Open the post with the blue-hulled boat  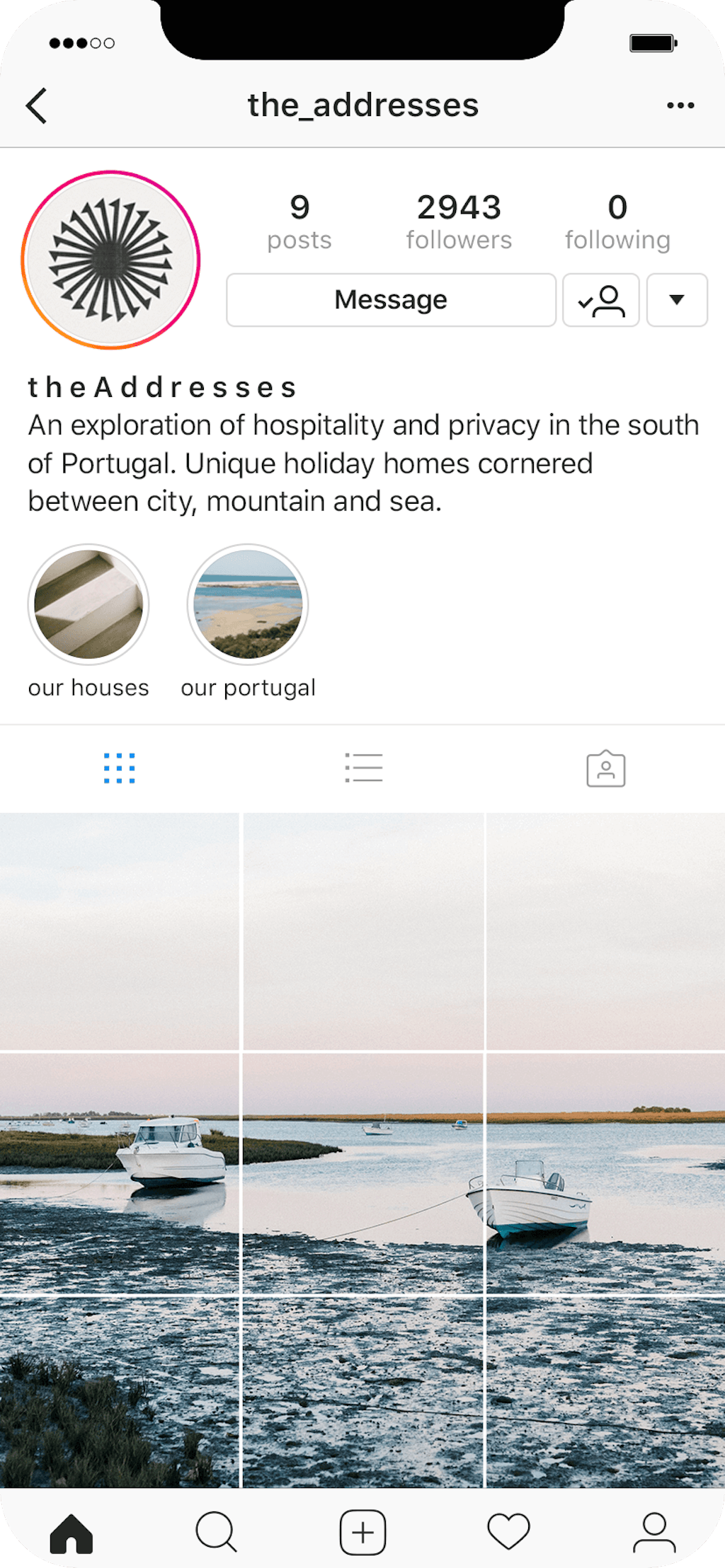605,1173
